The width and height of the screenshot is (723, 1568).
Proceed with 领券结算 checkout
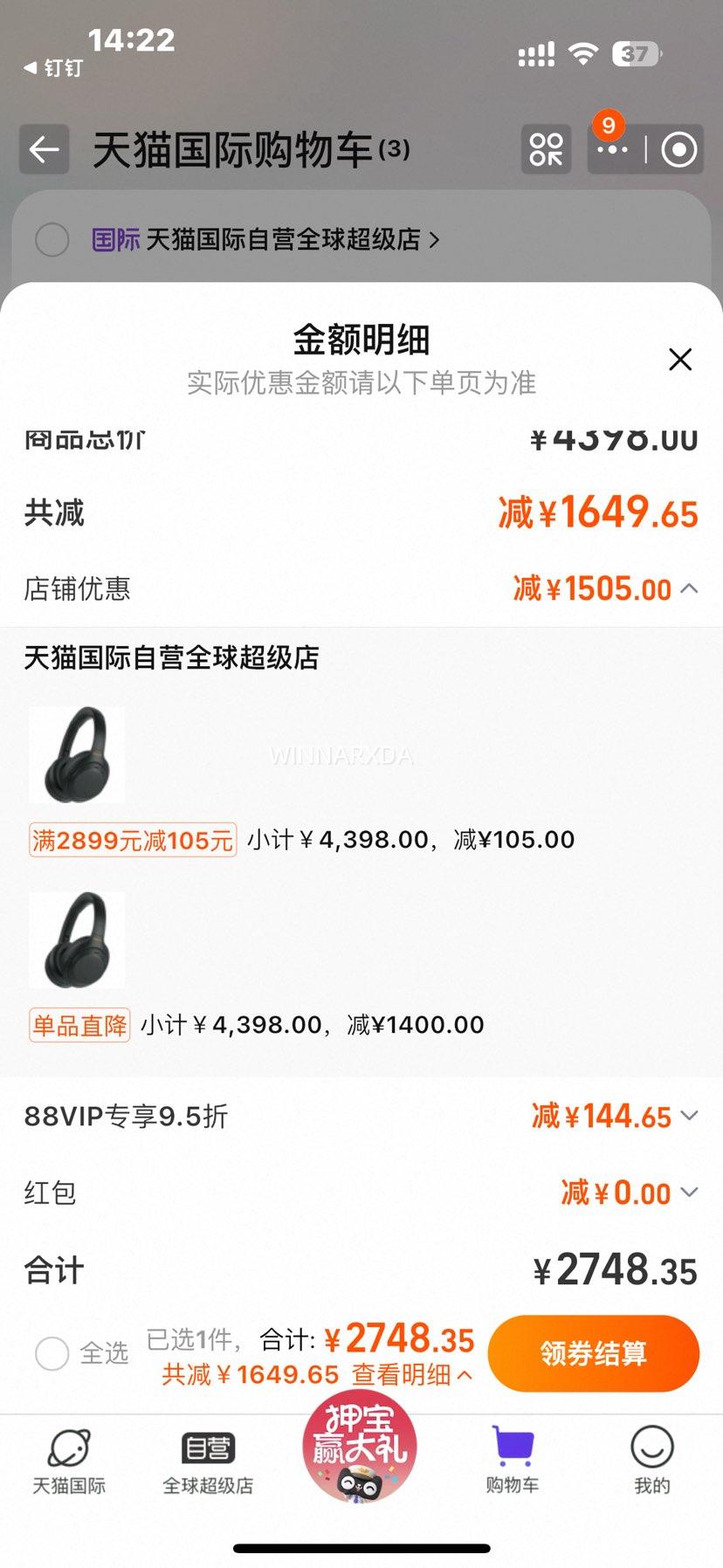click(594, 1353)
